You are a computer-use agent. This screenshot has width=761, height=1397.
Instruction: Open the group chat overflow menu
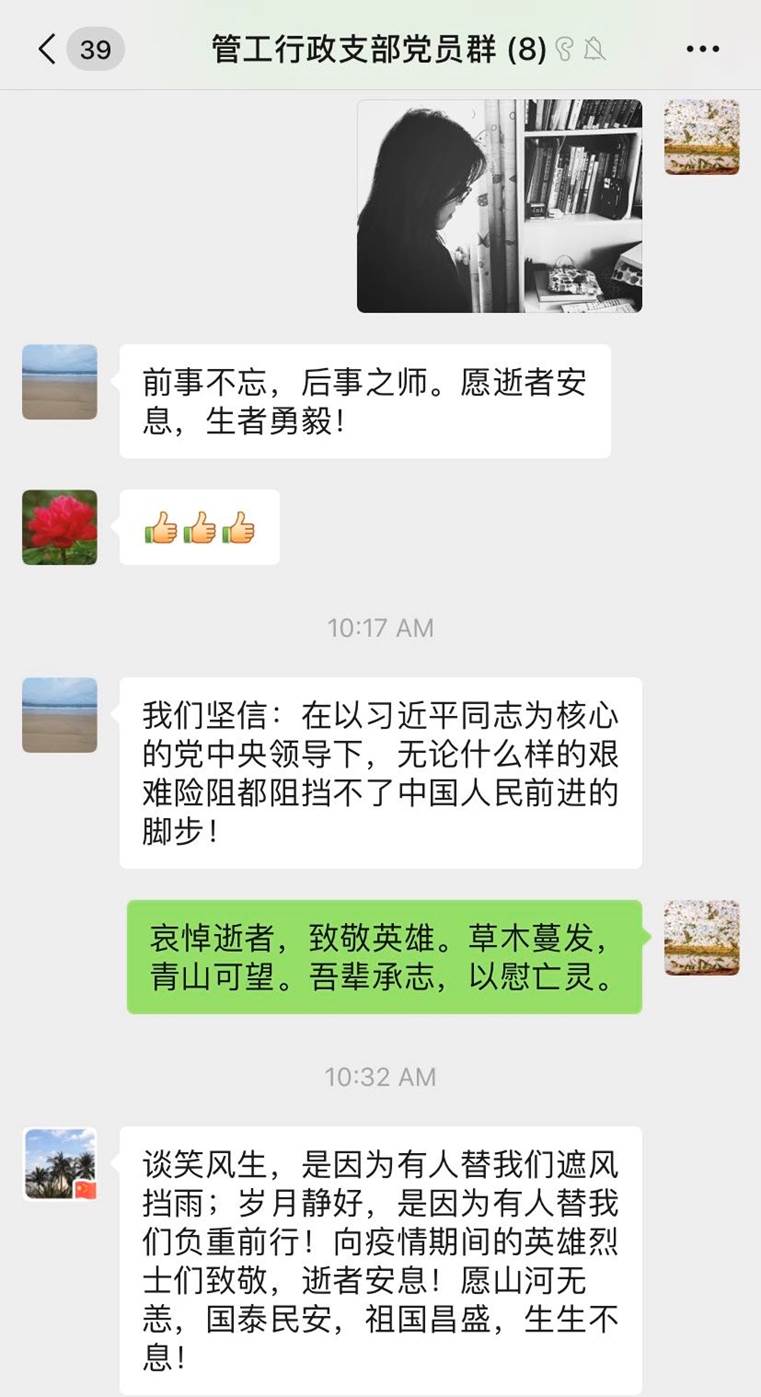point(703,49)
